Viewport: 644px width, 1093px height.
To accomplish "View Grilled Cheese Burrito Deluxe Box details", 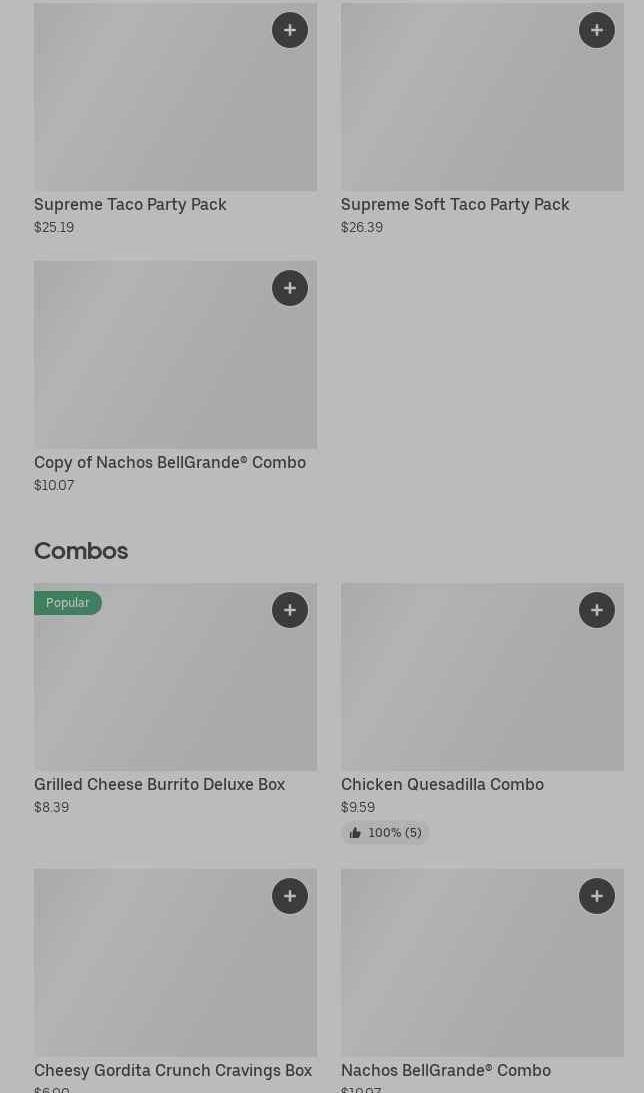I will click(x=160, y=784).
